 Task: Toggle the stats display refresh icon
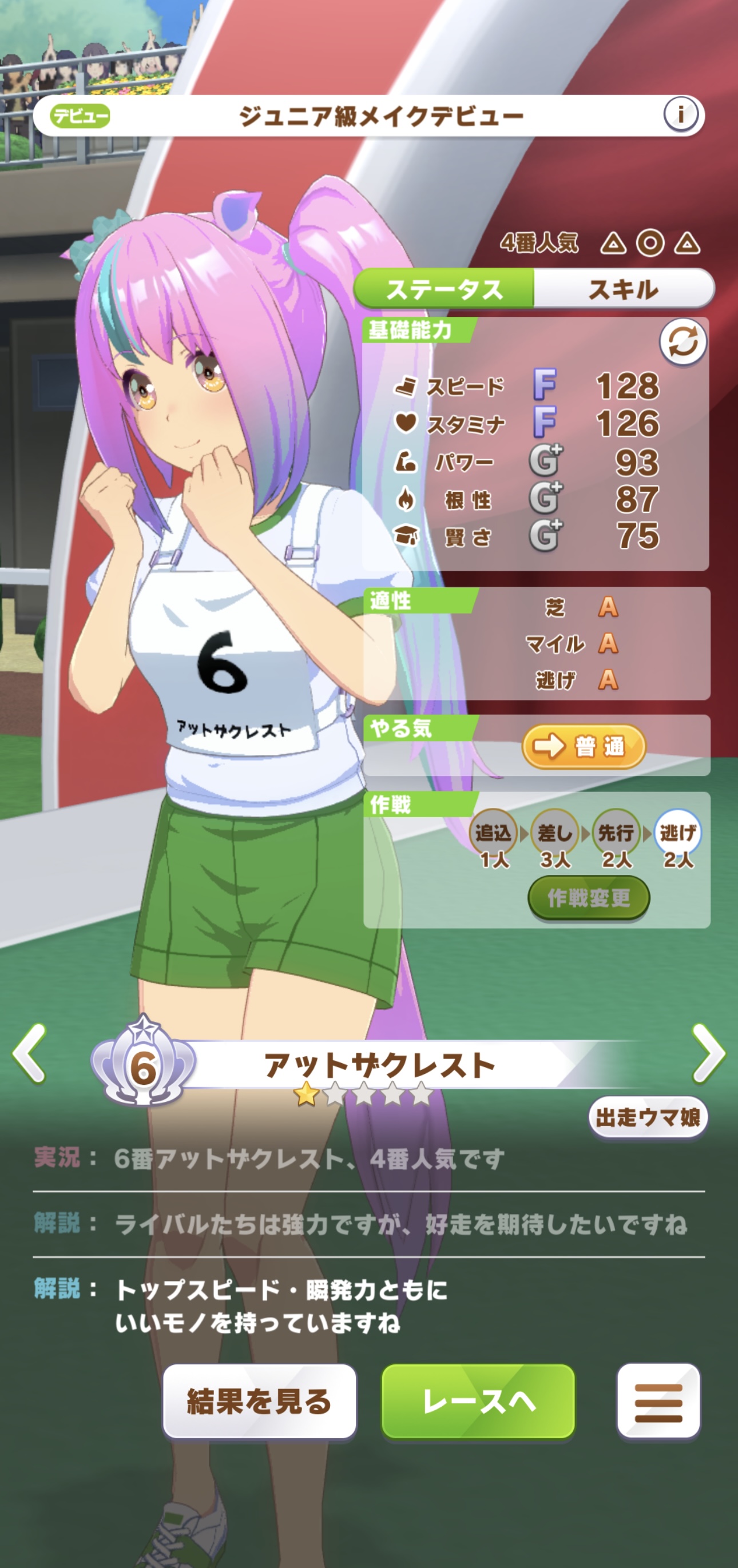click(x=683, y=343)
